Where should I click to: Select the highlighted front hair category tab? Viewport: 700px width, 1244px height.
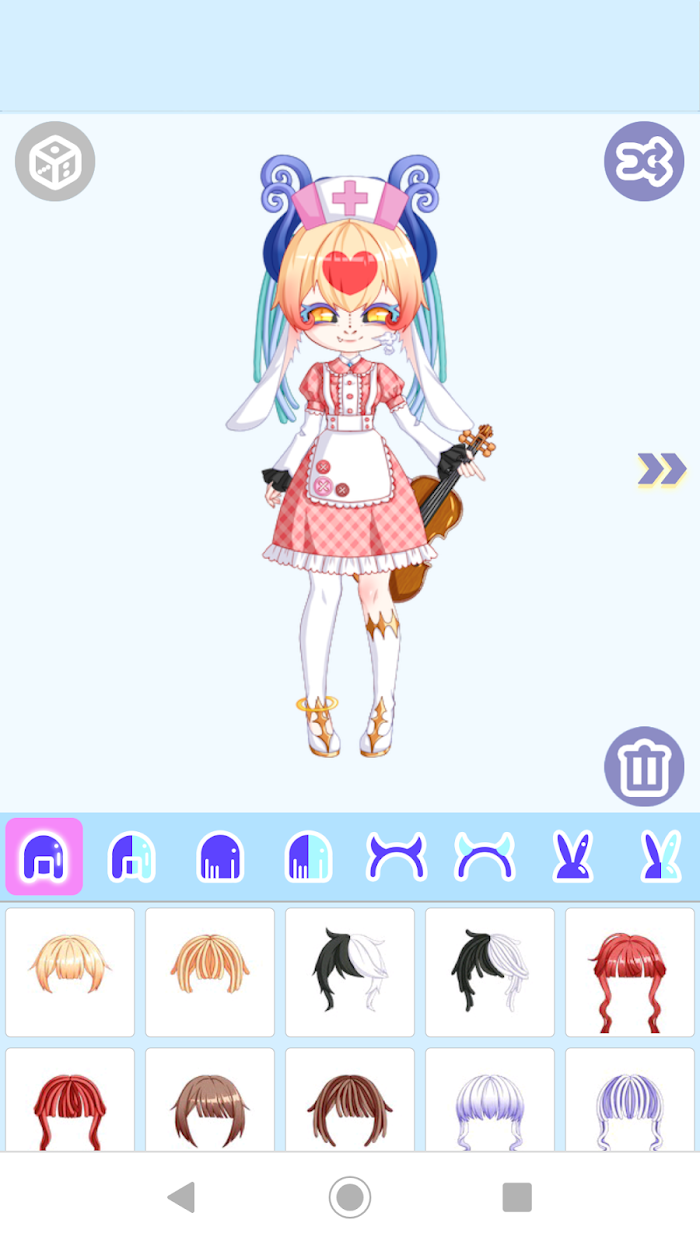tap(44, 856)
